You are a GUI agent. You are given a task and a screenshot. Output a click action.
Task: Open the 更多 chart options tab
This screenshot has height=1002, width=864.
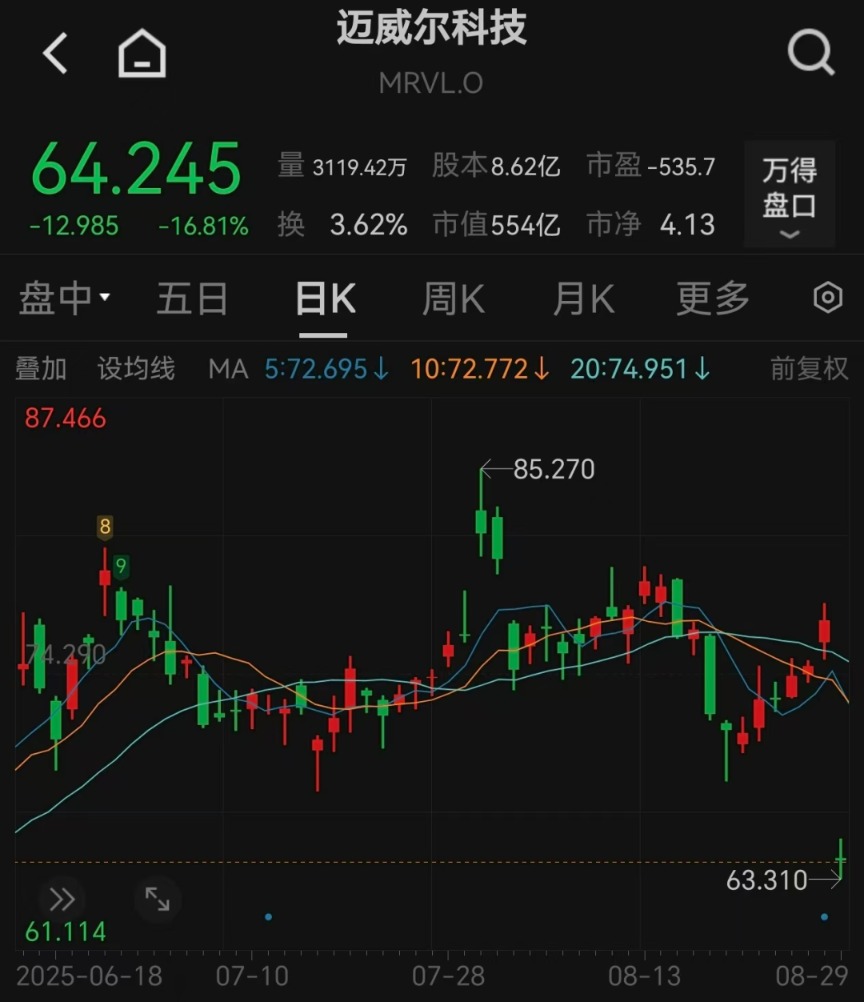(712, 298)
